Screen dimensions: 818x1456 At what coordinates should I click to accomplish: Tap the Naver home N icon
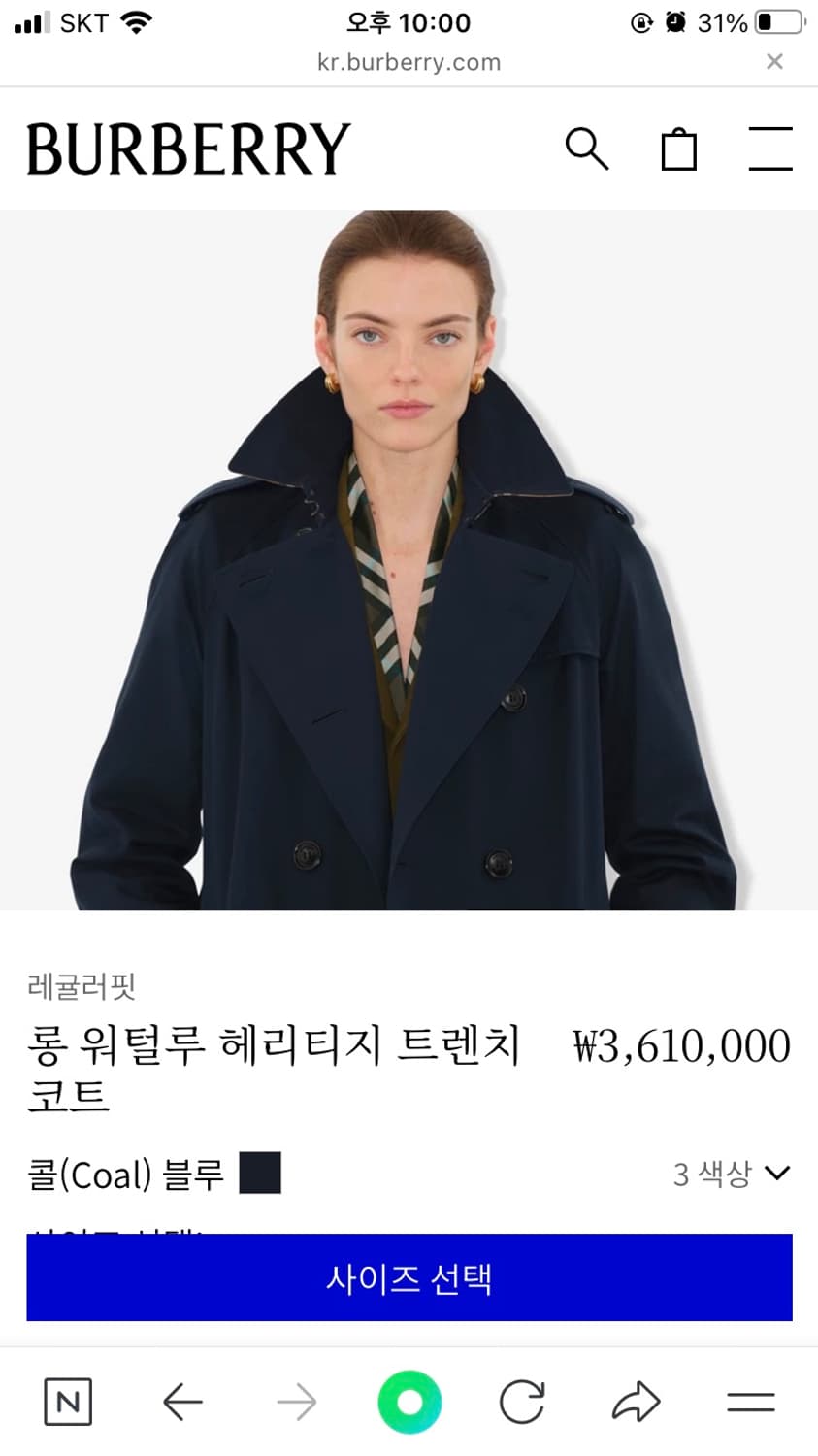point(66,1402)
